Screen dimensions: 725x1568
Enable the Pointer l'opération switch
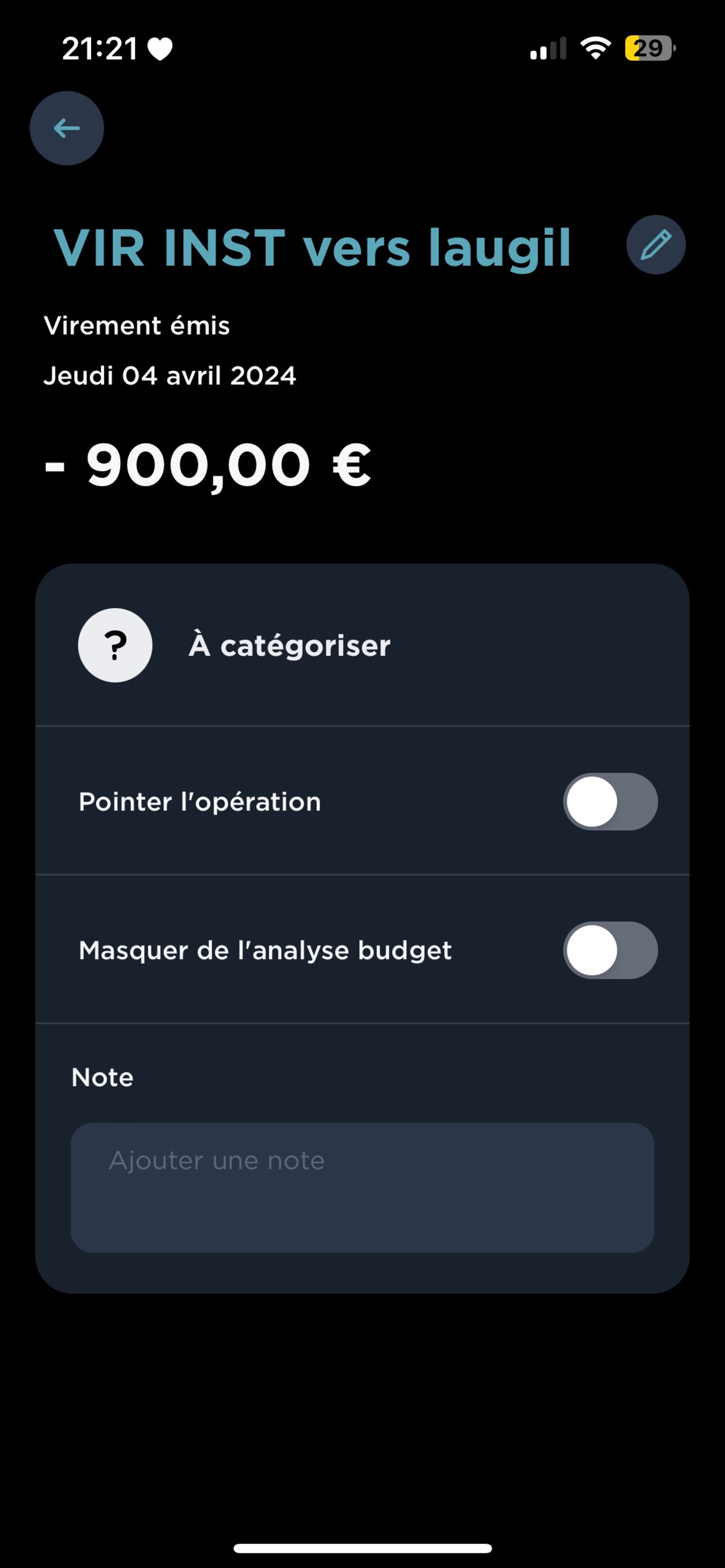point(610,802)
